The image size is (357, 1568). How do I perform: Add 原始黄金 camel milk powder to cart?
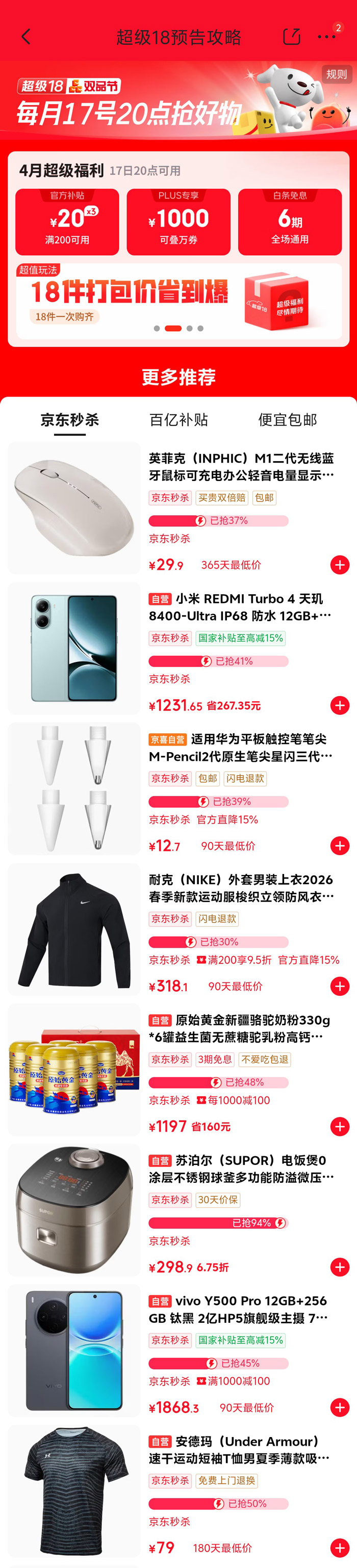(x=339, y=1126)
